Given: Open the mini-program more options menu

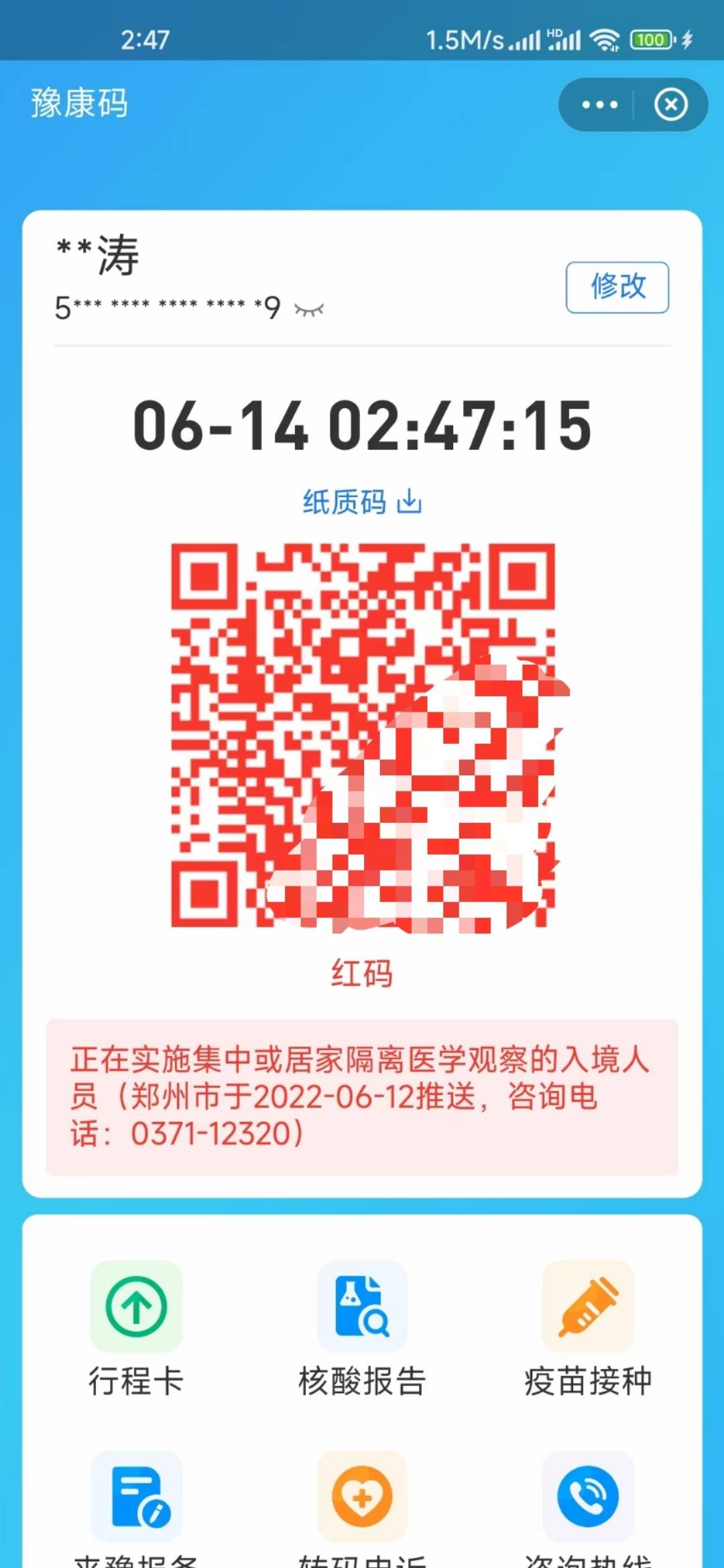Looking at the screenshot, I should pos(599,105).
